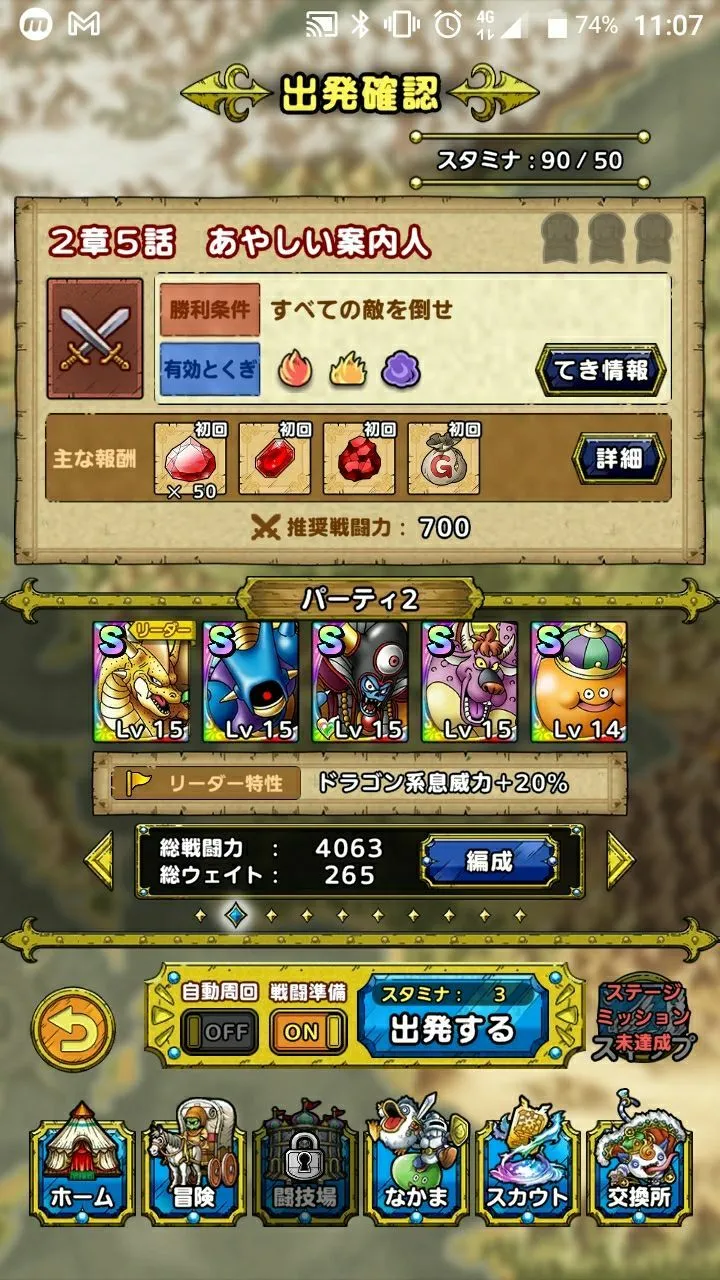This screenshot has width=720, height=1280.
Task: Open ステージミッション stage missions
Action: tap(645, 1020)
